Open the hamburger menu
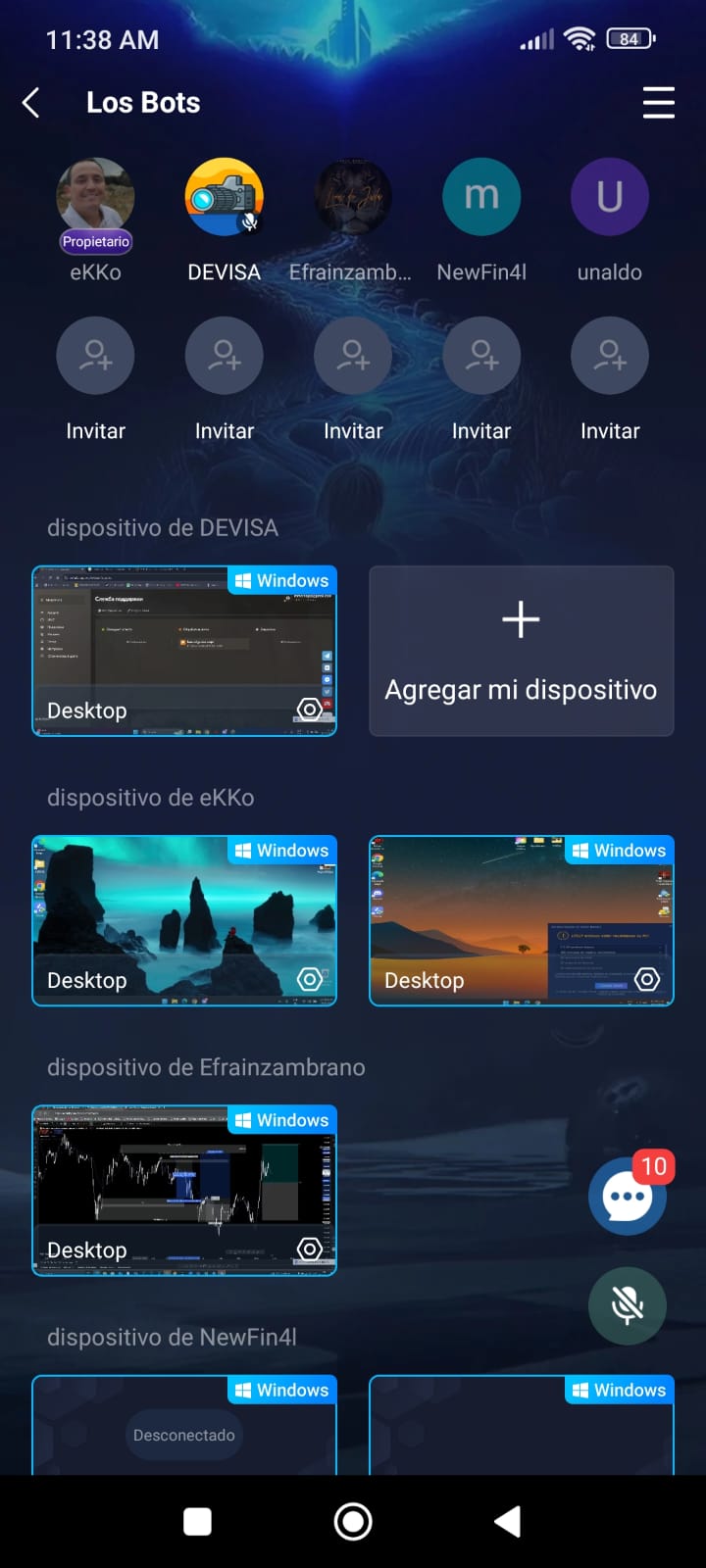The image size is (706, 1568). coord(658,103)
